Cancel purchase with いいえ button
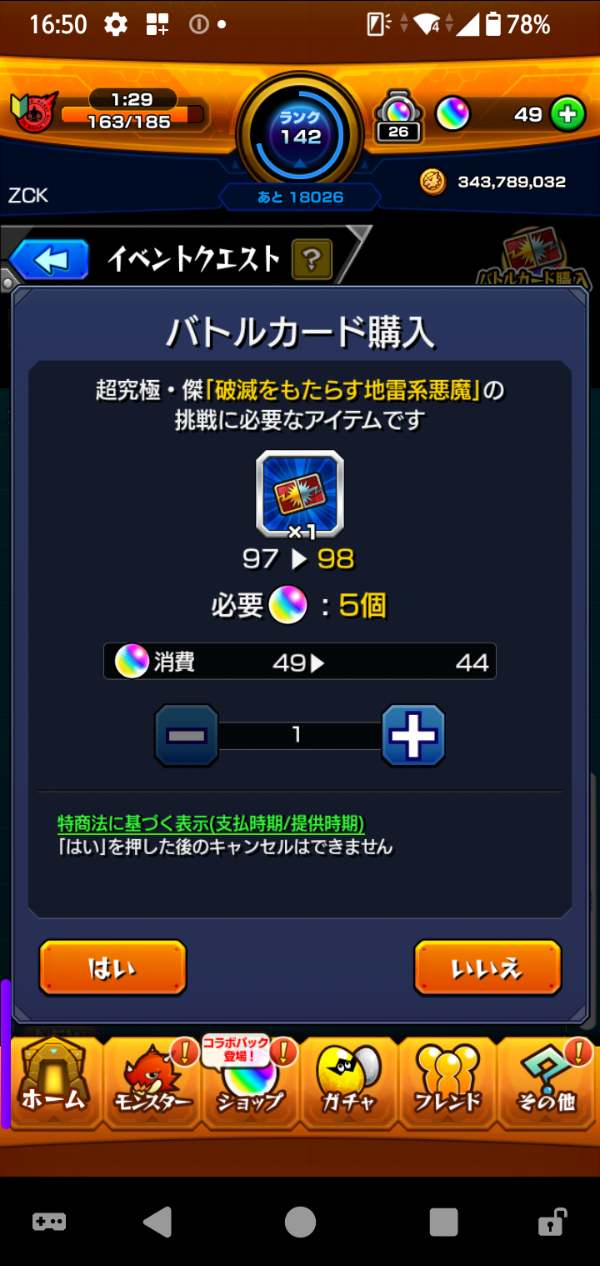This screenshot has height=1266, width=600. [487, 967]
